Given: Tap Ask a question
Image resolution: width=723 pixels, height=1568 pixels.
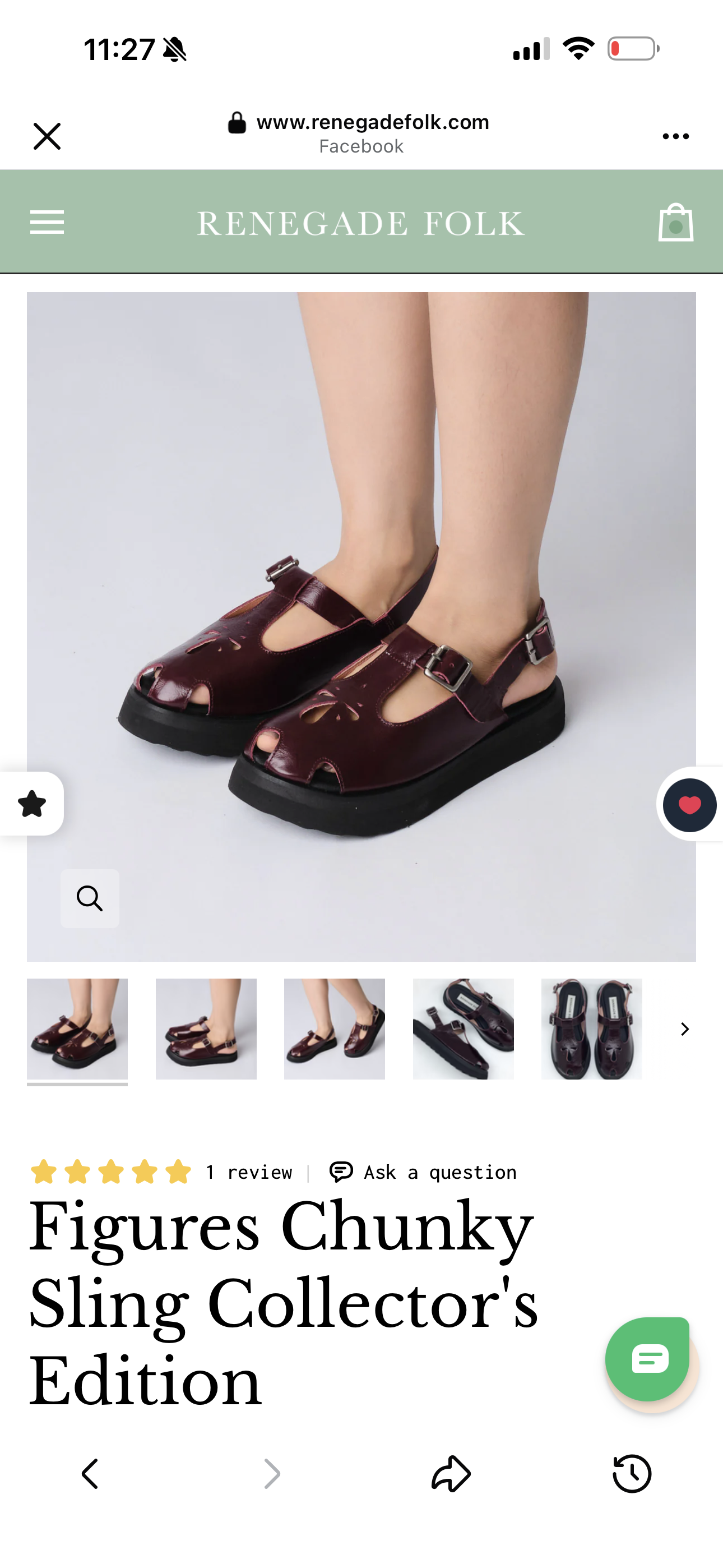Looking at the screenshot, I should click(424, 1172).
